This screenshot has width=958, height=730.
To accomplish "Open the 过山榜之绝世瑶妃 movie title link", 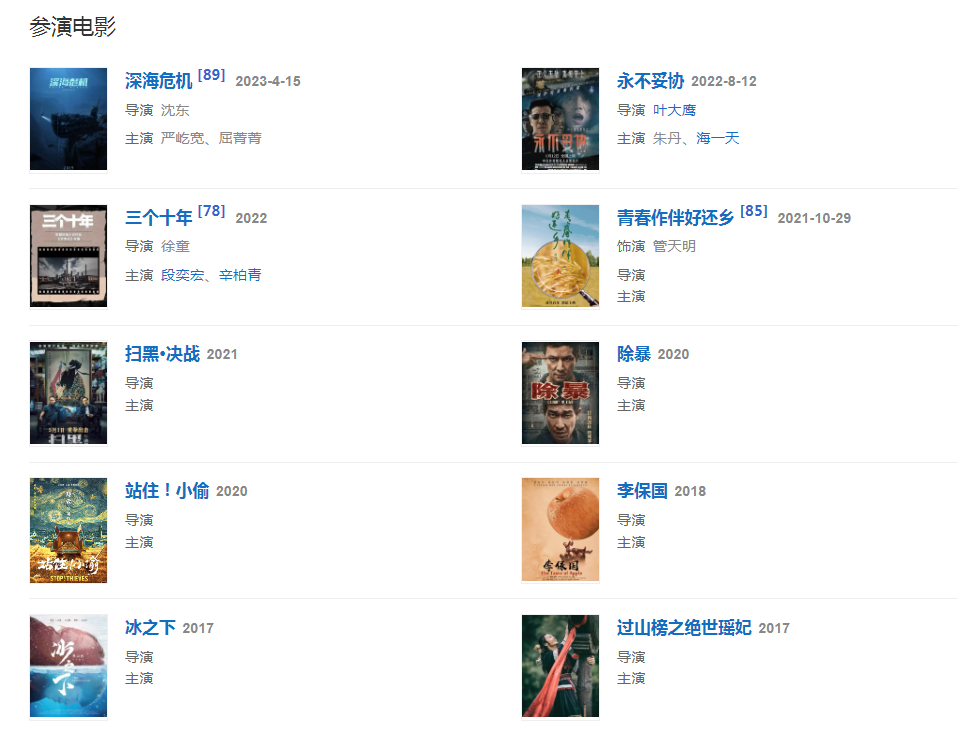I will [x=683, y=628].
